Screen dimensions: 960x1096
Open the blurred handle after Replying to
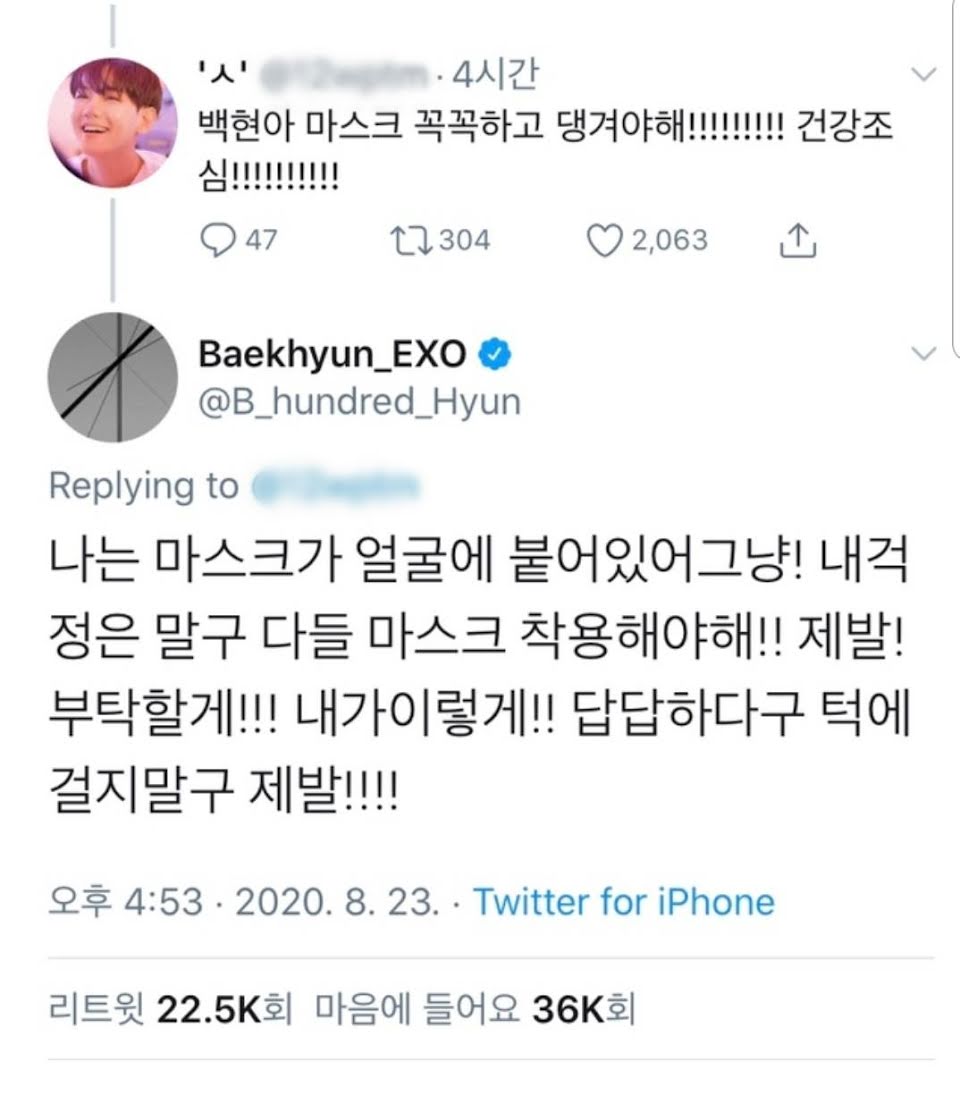pos(336,486)
